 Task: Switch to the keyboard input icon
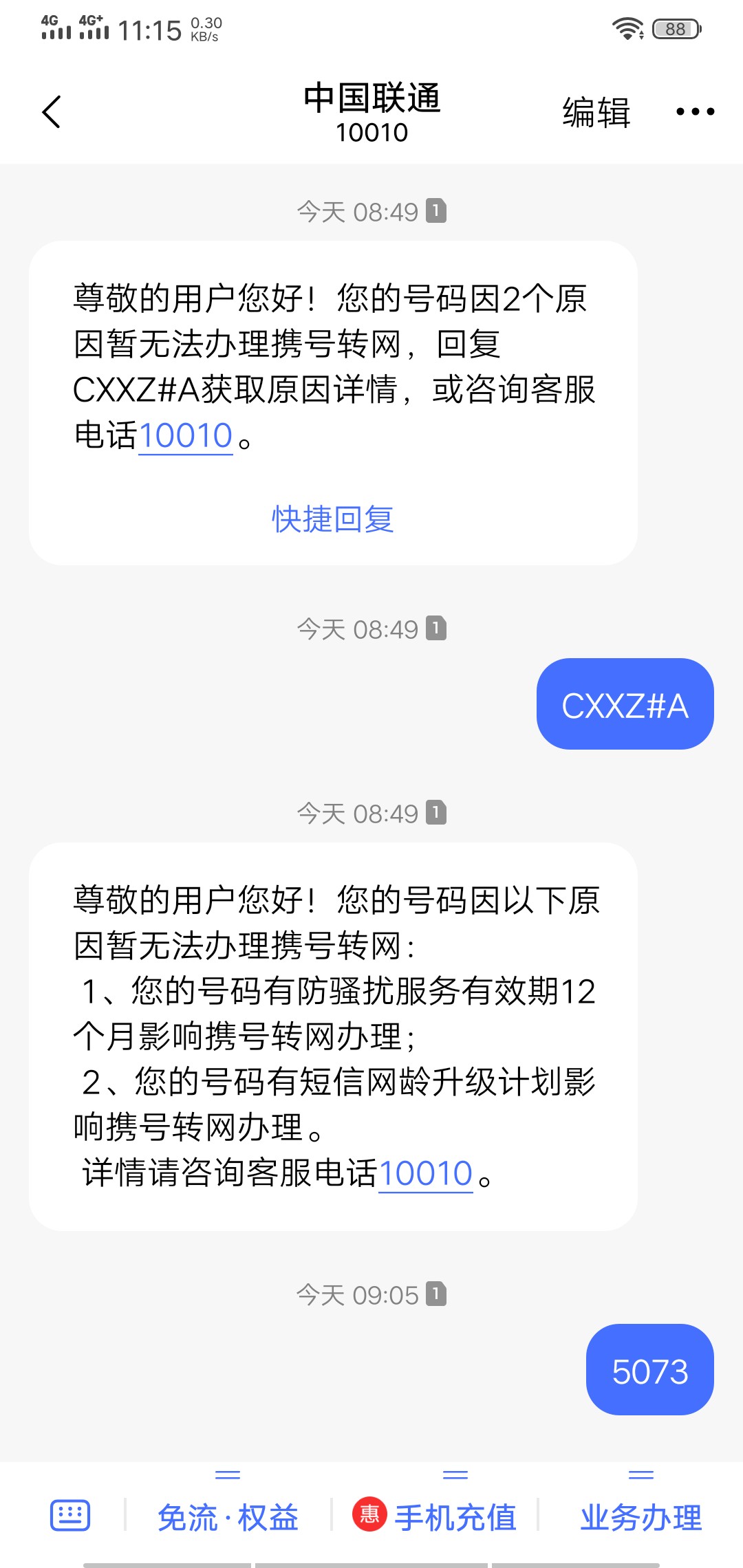click(x=70, y=1515)
